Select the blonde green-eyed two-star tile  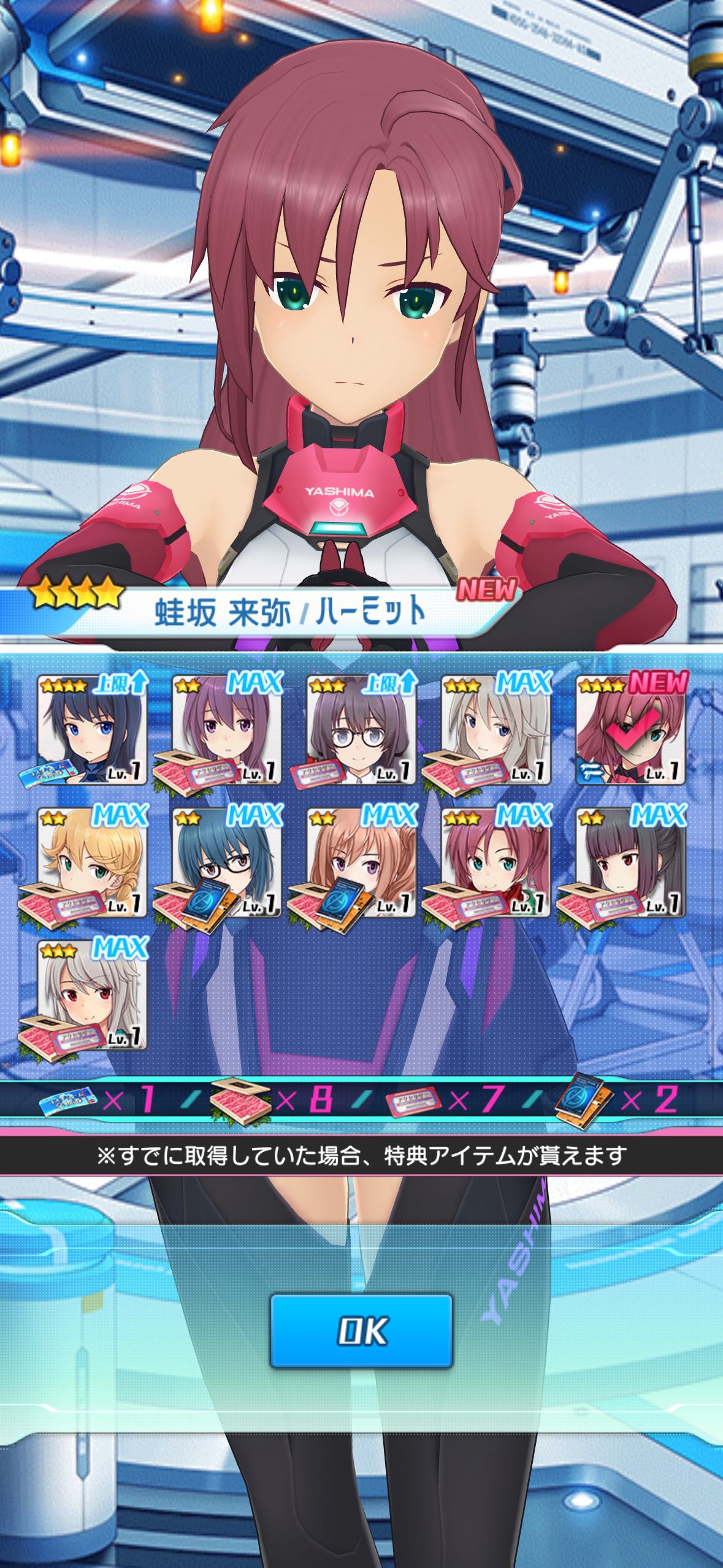(x=92, y=862)
